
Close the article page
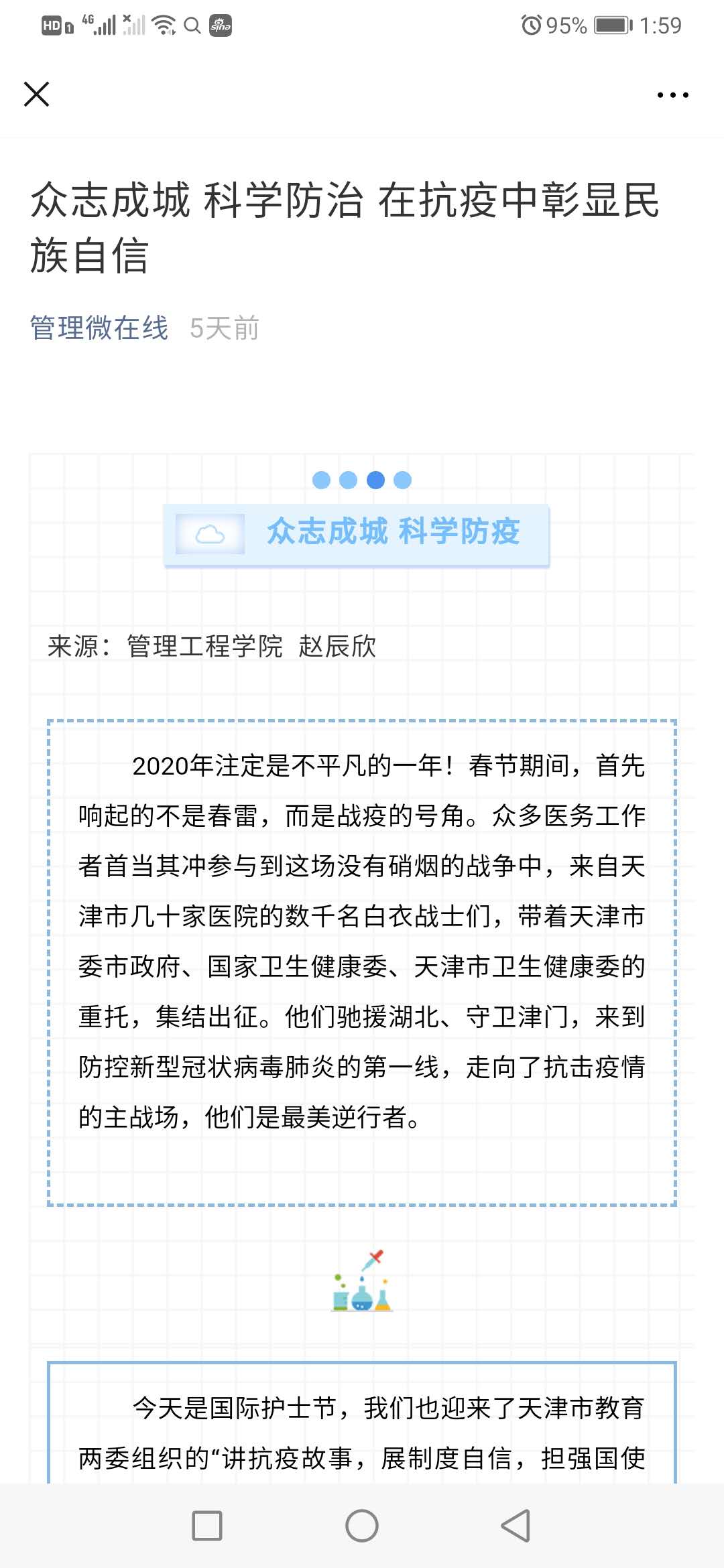[36, 94]
